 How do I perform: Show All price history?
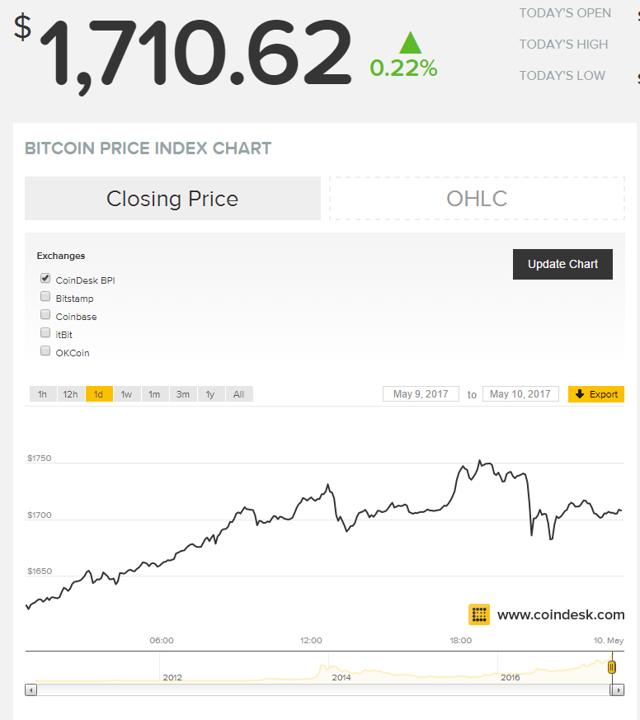coord(238,394)
